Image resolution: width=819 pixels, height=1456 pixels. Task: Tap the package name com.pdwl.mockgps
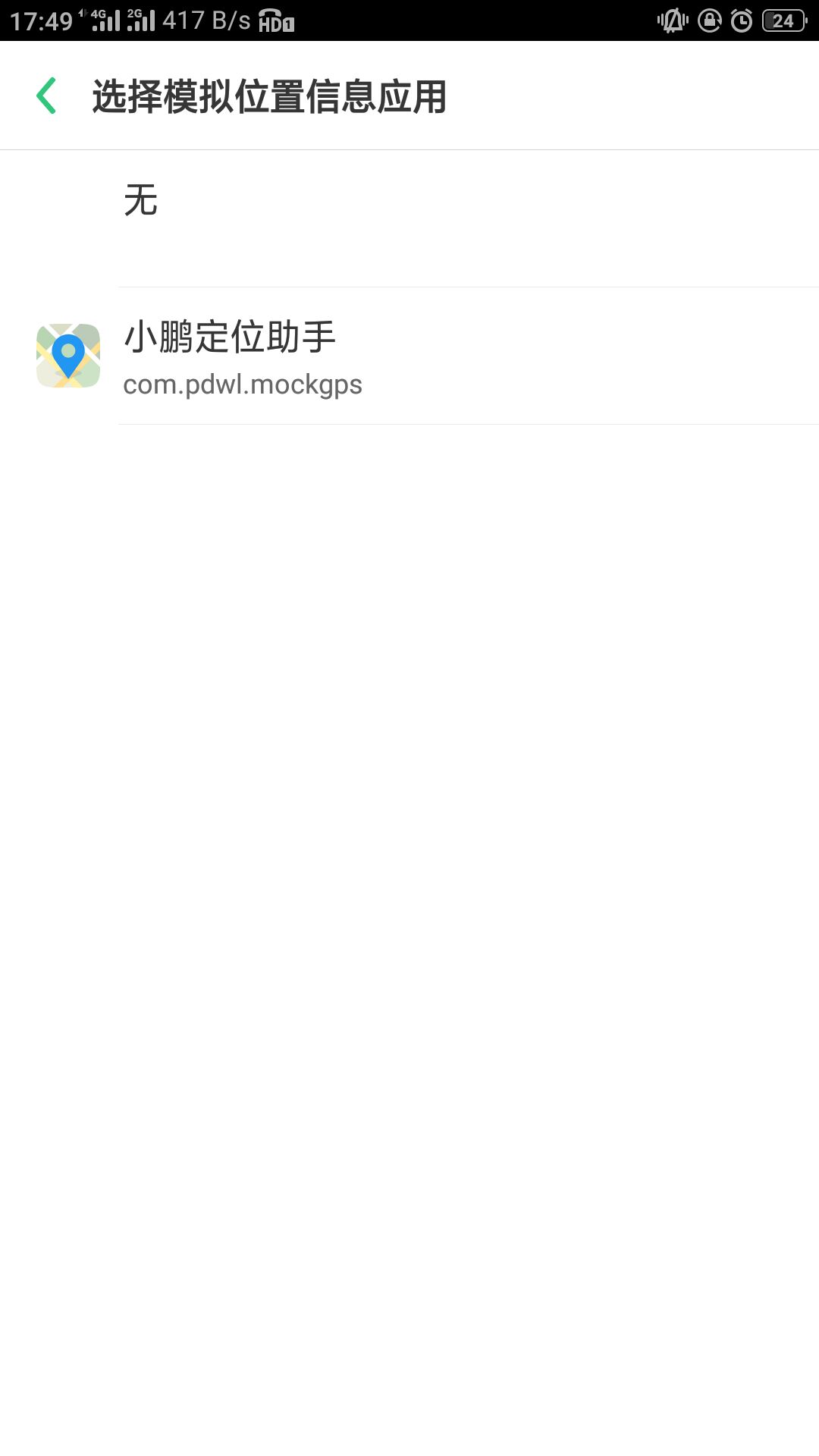(243, 384)
